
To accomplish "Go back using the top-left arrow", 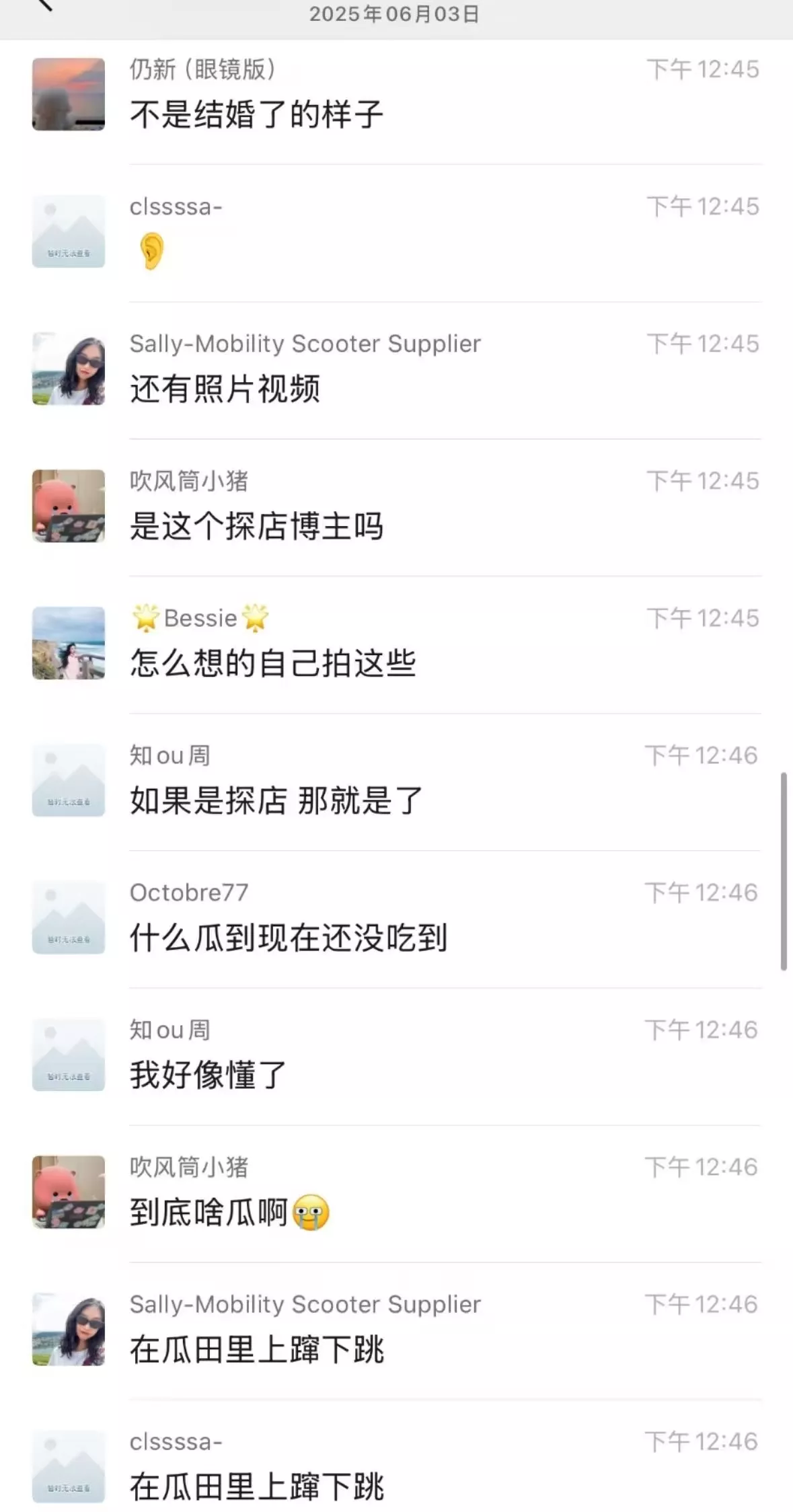I will [44, 5].
